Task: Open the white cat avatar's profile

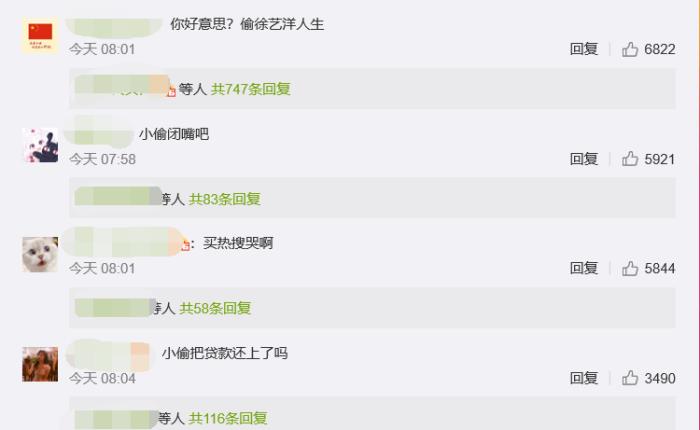Action: pyautogui.click(x=40, y=254)
